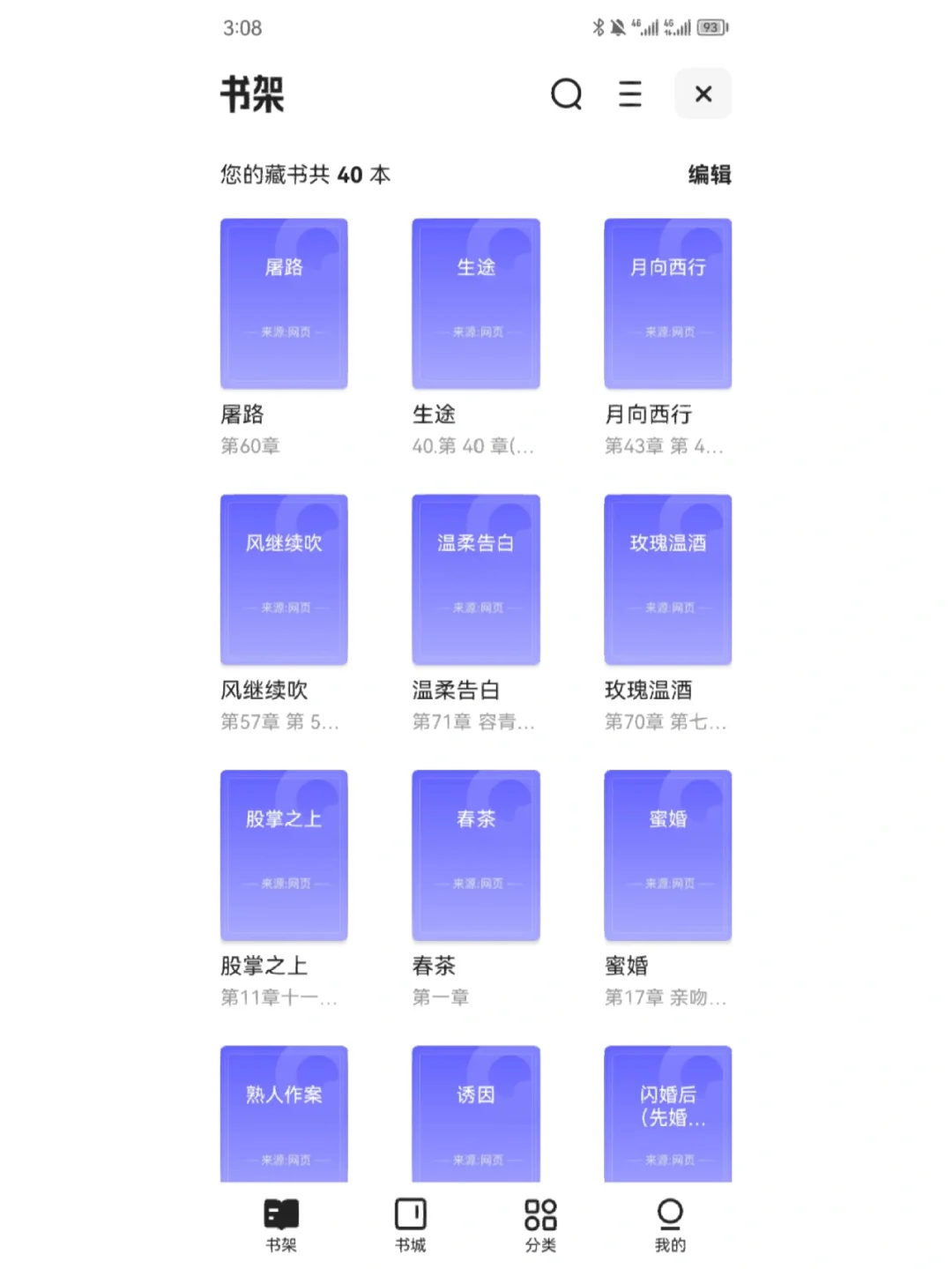The height and width of the screenshot is (1269, 952).
Task: Switch to the 书城 tab
Action: click(x=411, y=1224)
